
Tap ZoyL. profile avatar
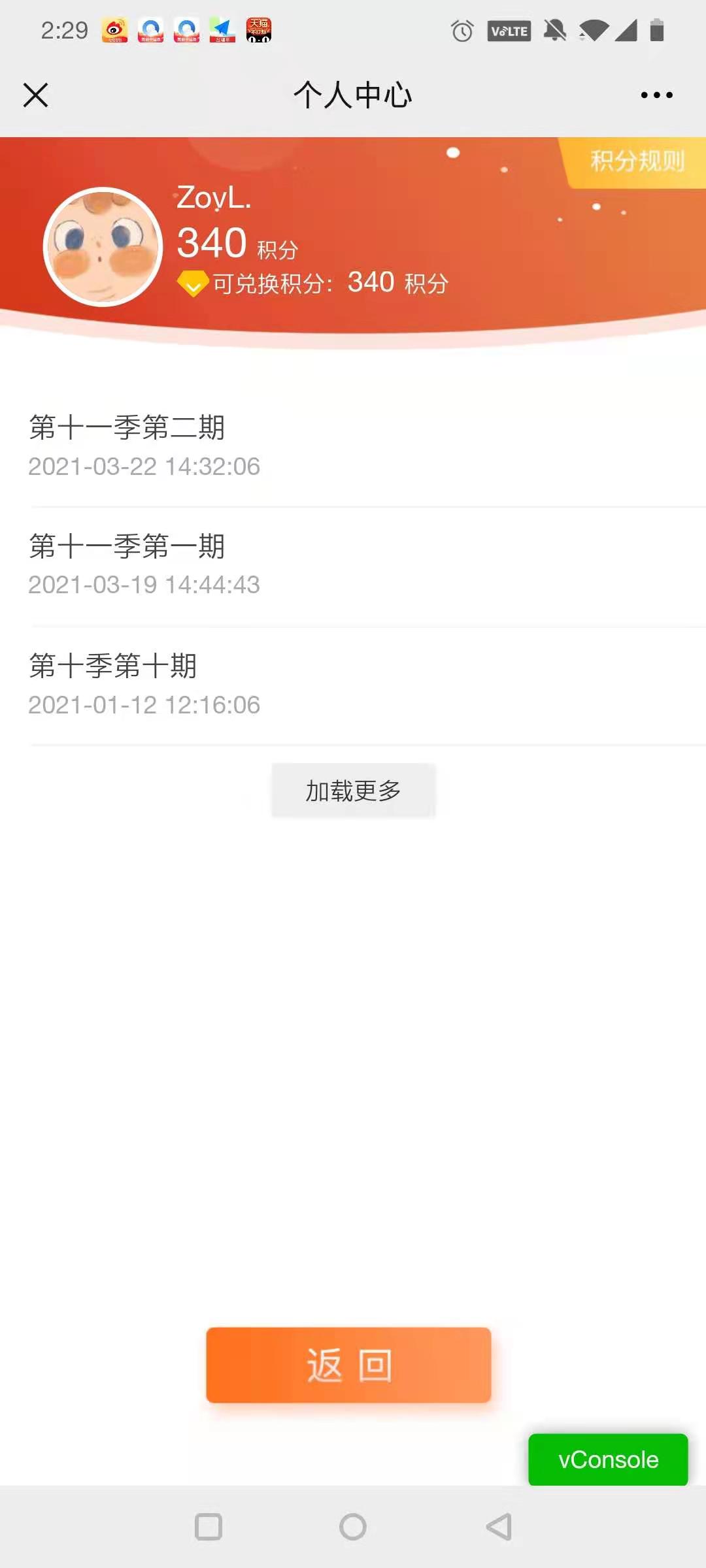pyautogui.click(x=103, y=247)
